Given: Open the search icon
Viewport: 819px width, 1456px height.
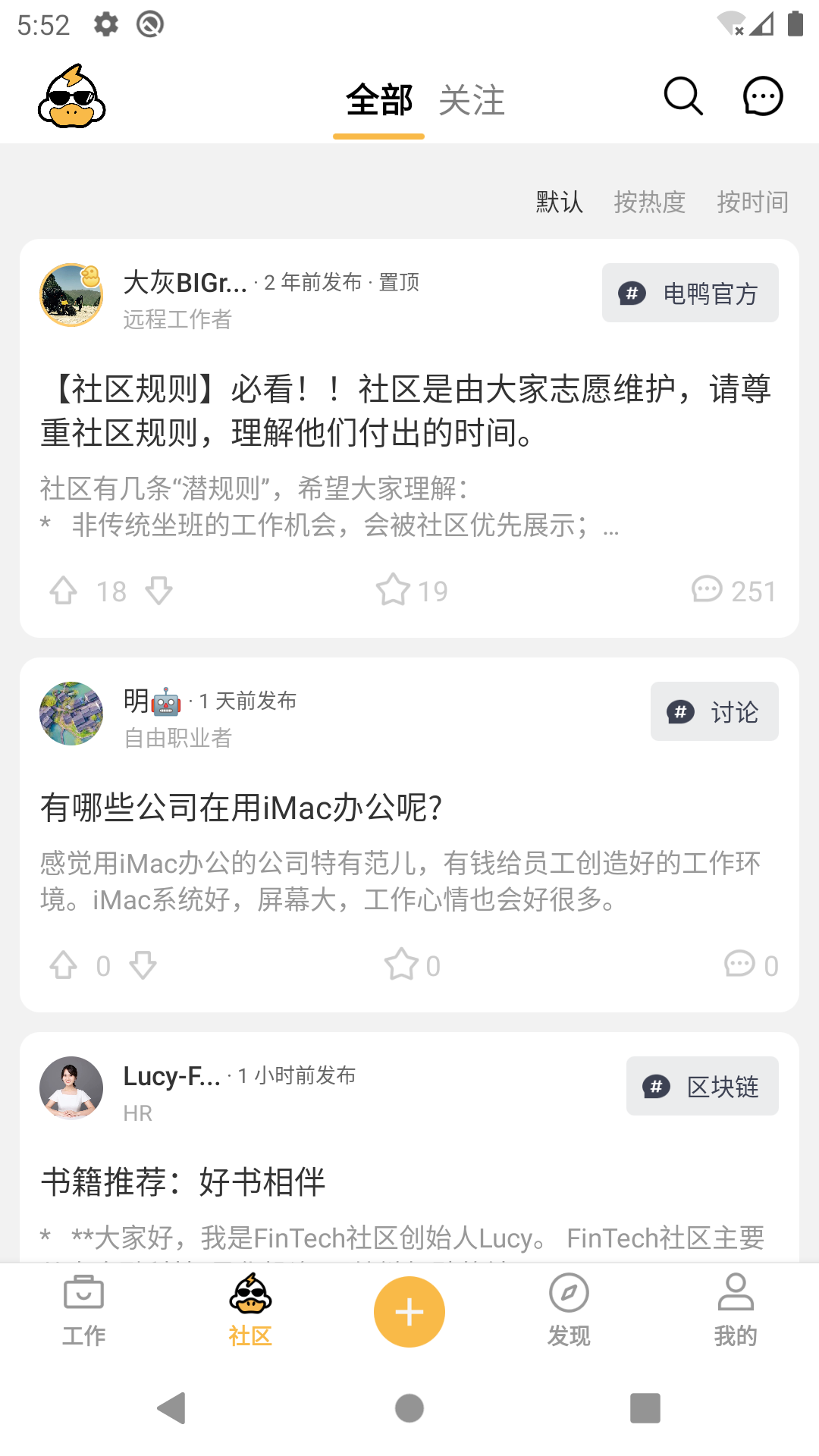Looking at the screenshot, I should click(683, 97).
